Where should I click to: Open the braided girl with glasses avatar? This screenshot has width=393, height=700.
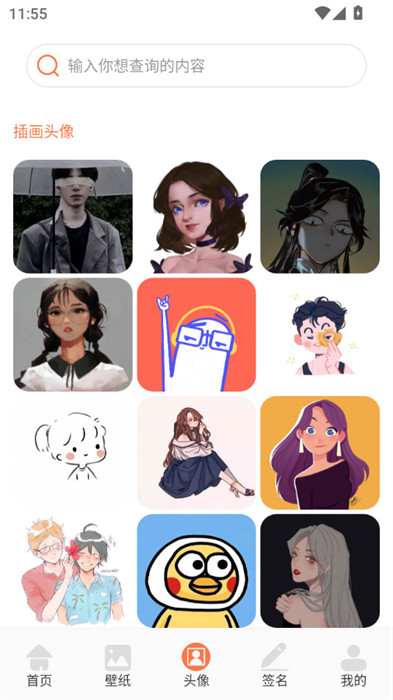(73, 335)
